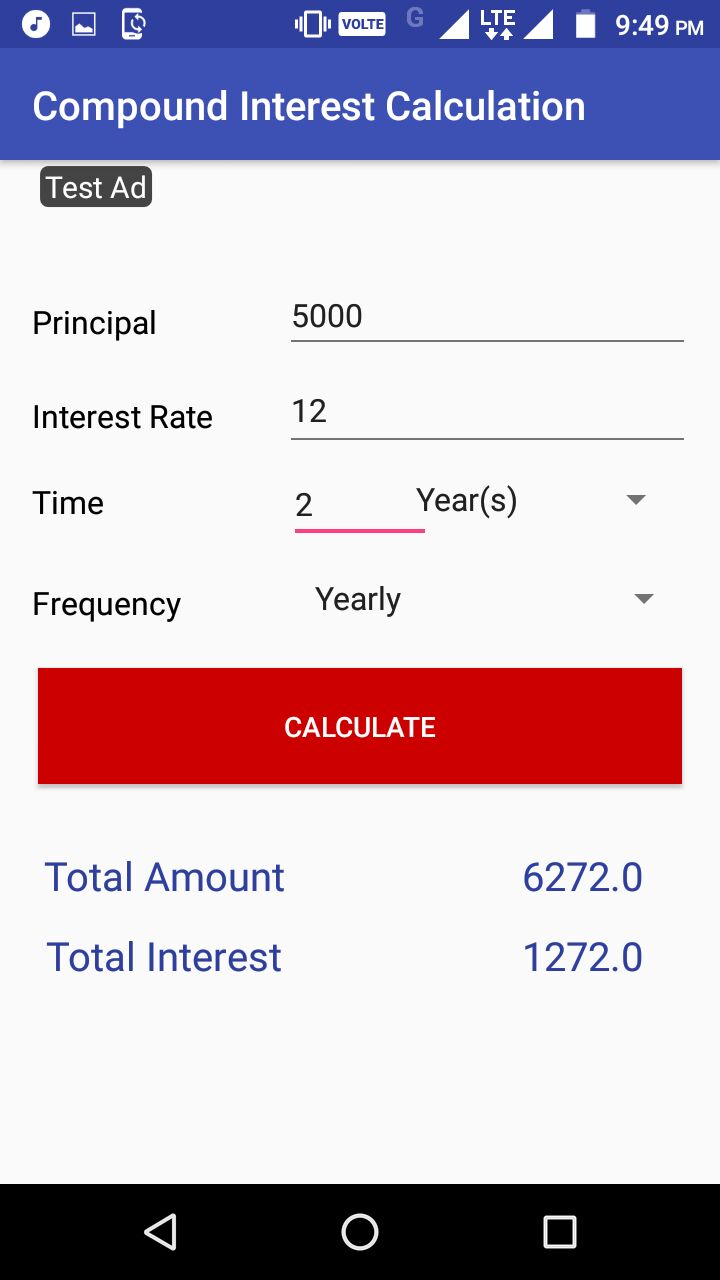Tap the Total Interest result value
Image resolution: width=720 pixels, height=1280 pixels.
[x=582, y=957]
